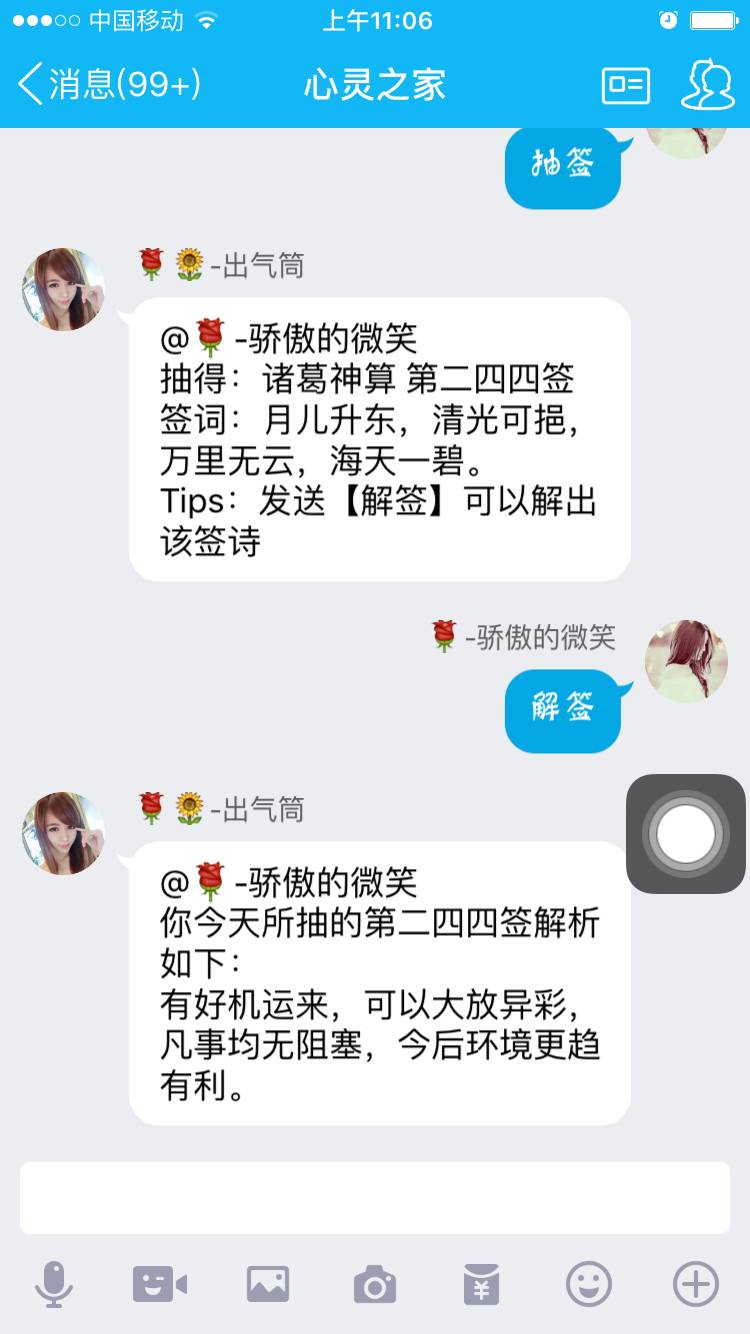The width and height of the screenshot is (750, 1334).
Task: Expand more options with the plus icon
Action: tap(696, 1283)
